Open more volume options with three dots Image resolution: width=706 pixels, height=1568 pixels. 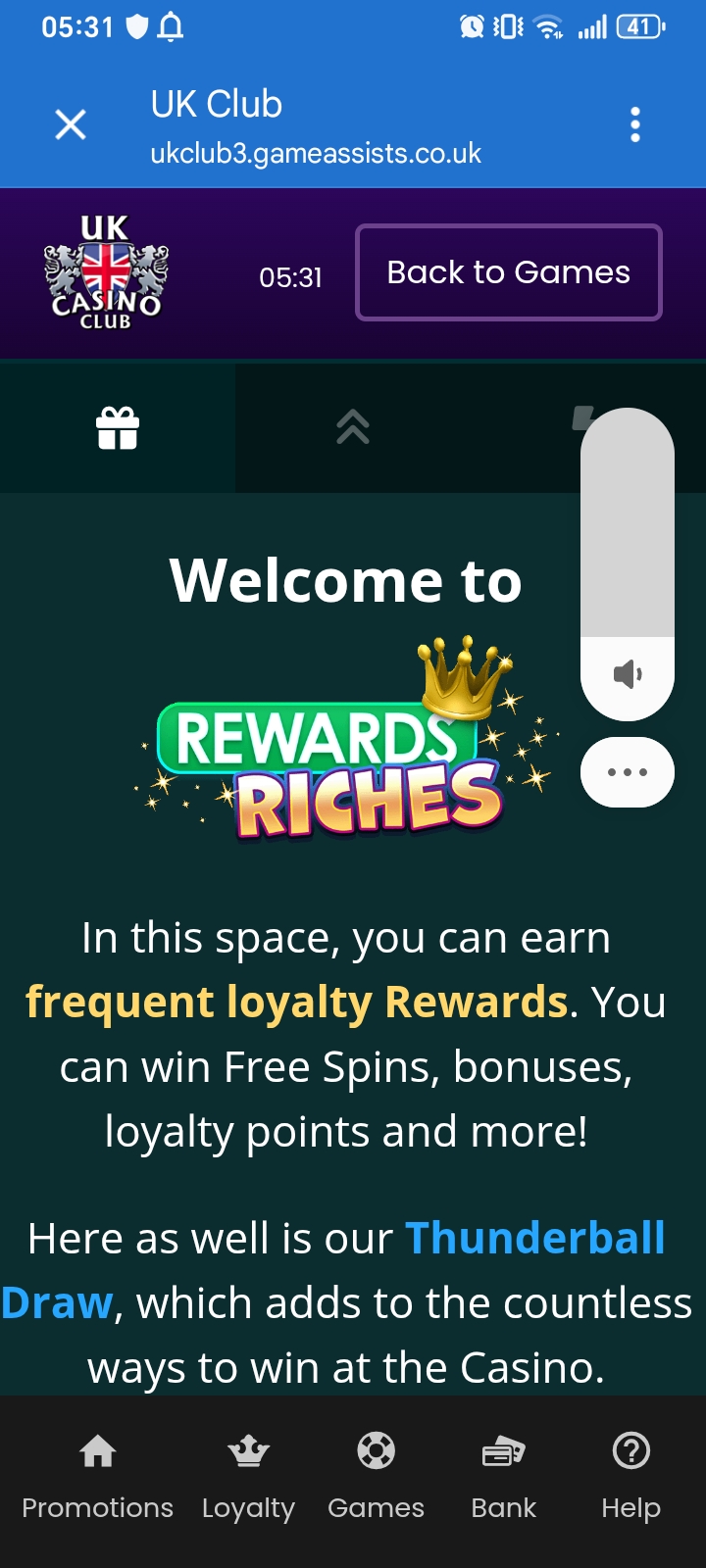click(628, 772)
